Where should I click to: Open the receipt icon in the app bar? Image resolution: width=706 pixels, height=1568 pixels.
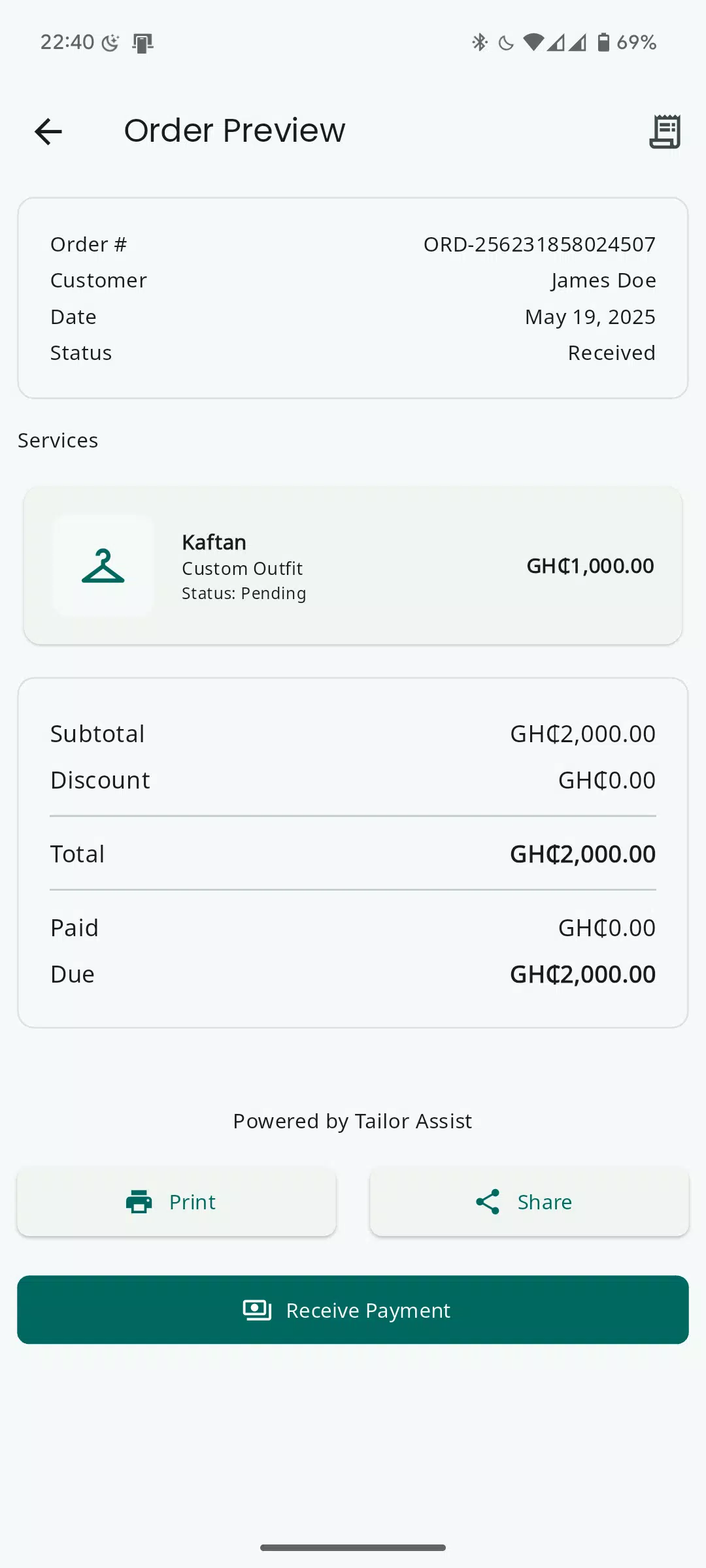point(665,131)
